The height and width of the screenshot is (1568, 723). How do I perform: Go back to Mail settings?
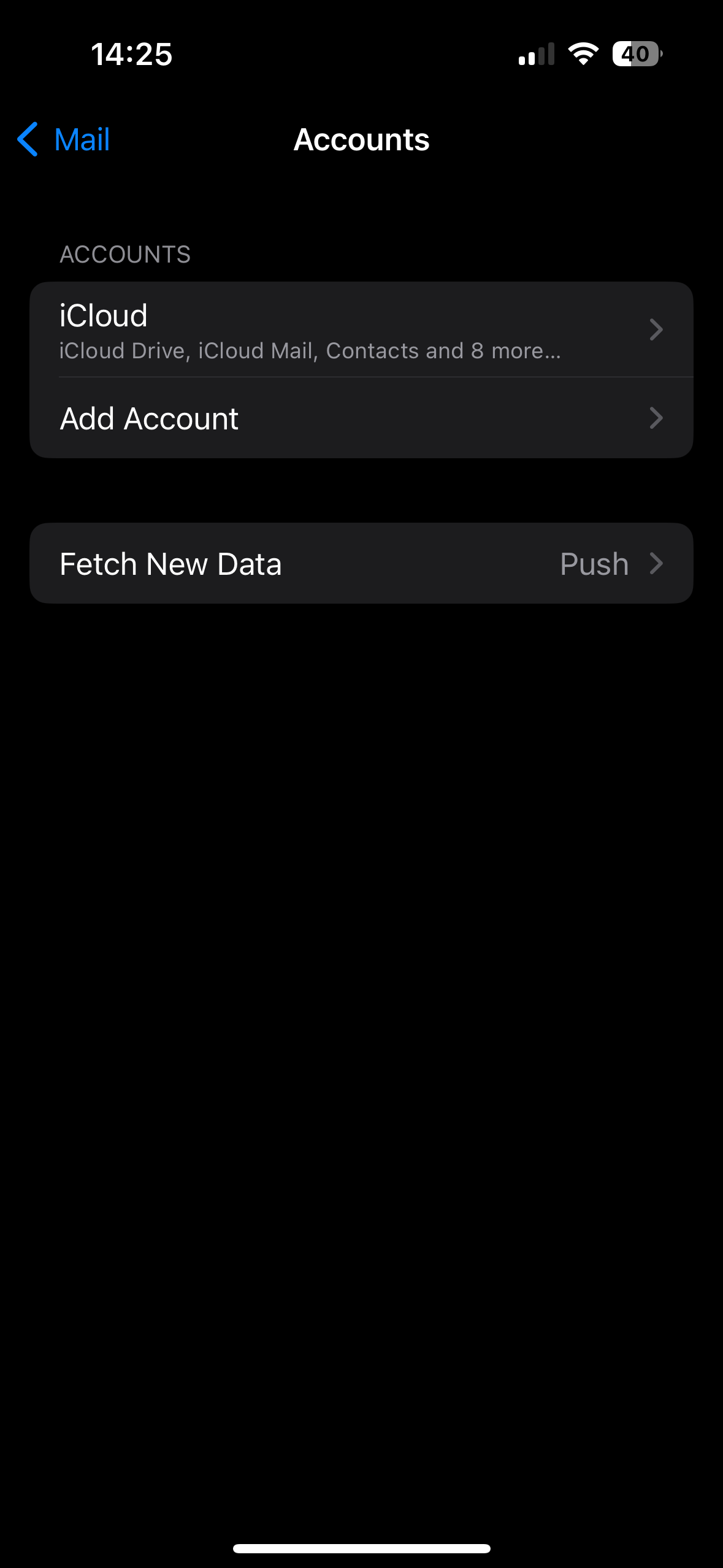coord(64,139)
